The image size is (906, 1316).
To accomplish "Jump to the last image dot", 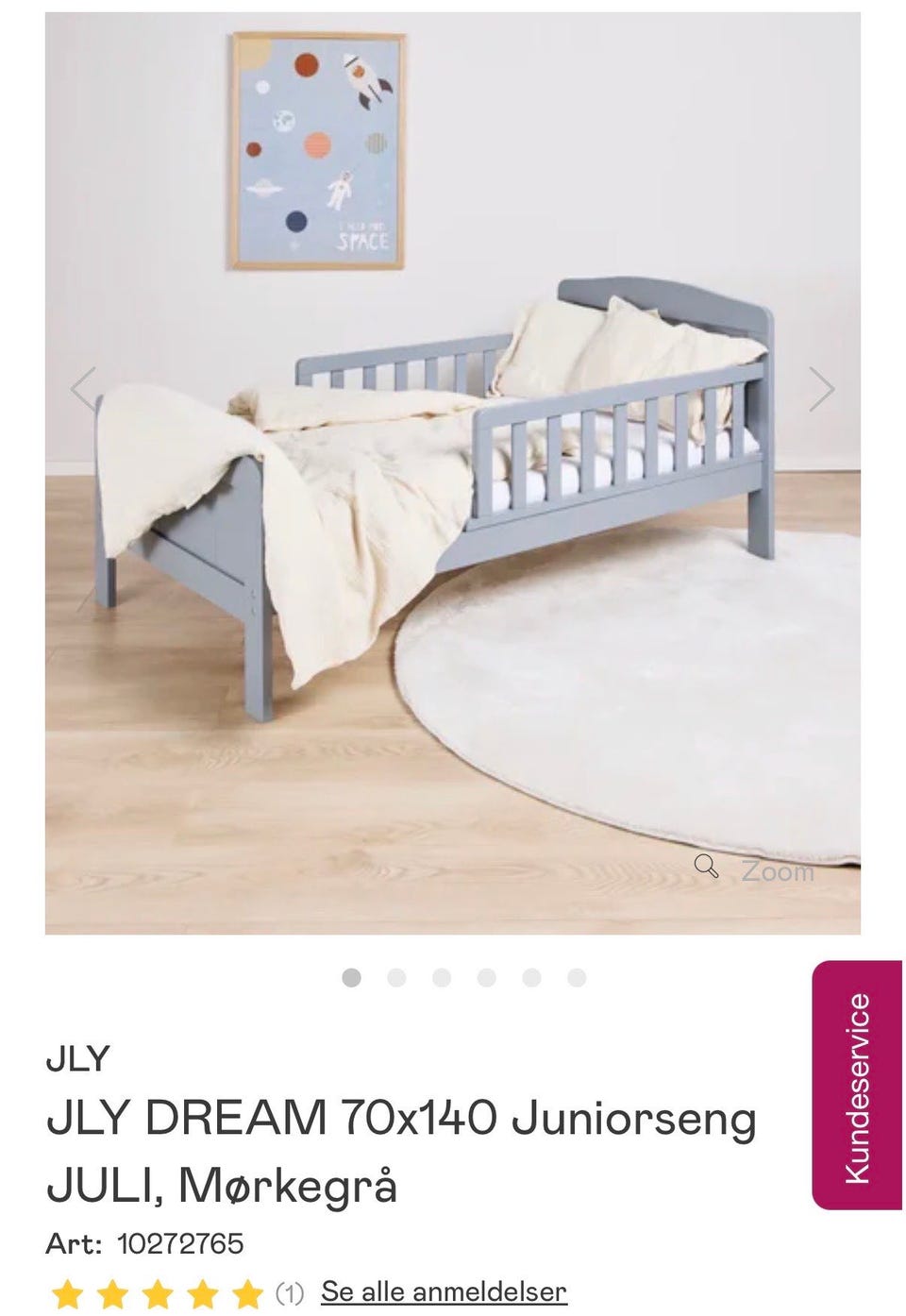I will tap(577, 977).
